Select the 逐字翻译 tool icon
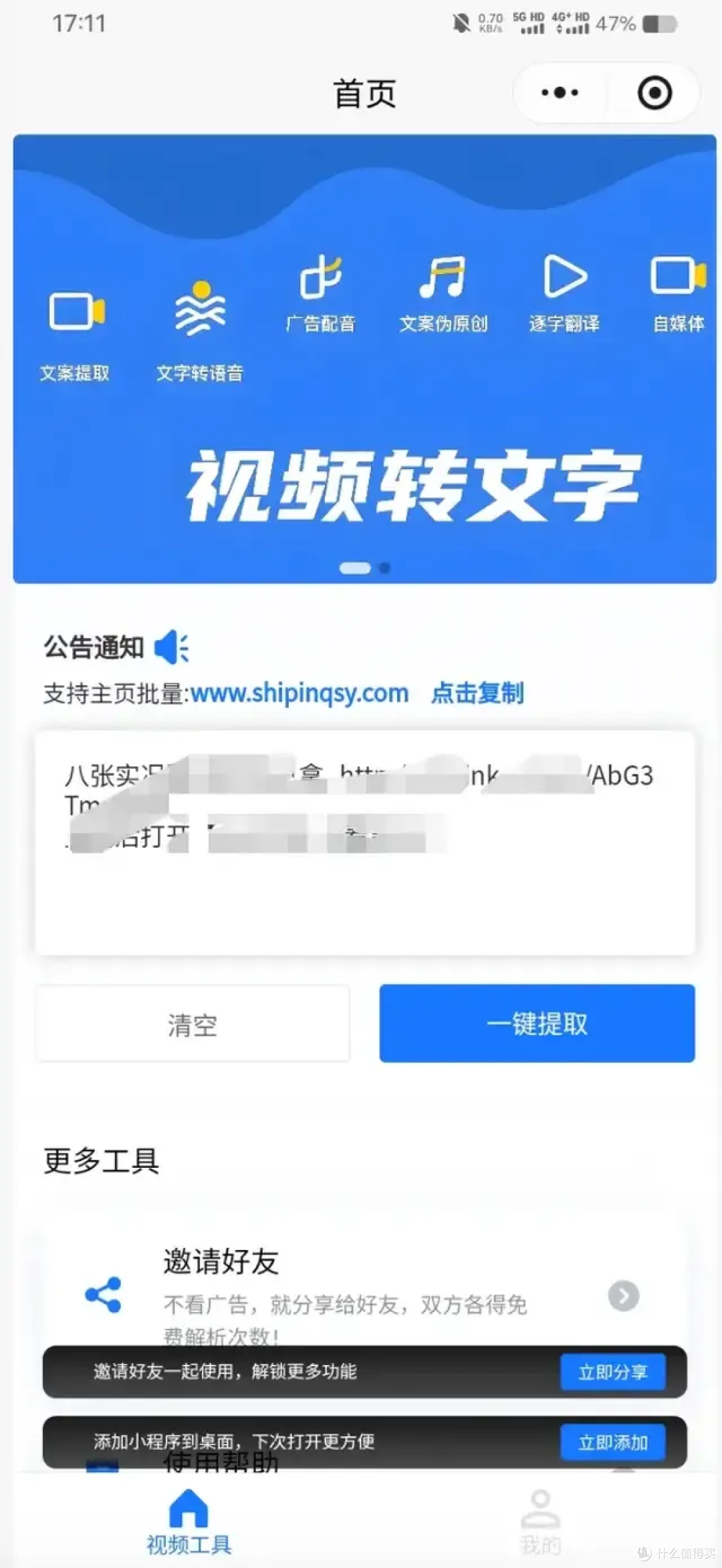The image size is (722, 1568). pos(564,281)
